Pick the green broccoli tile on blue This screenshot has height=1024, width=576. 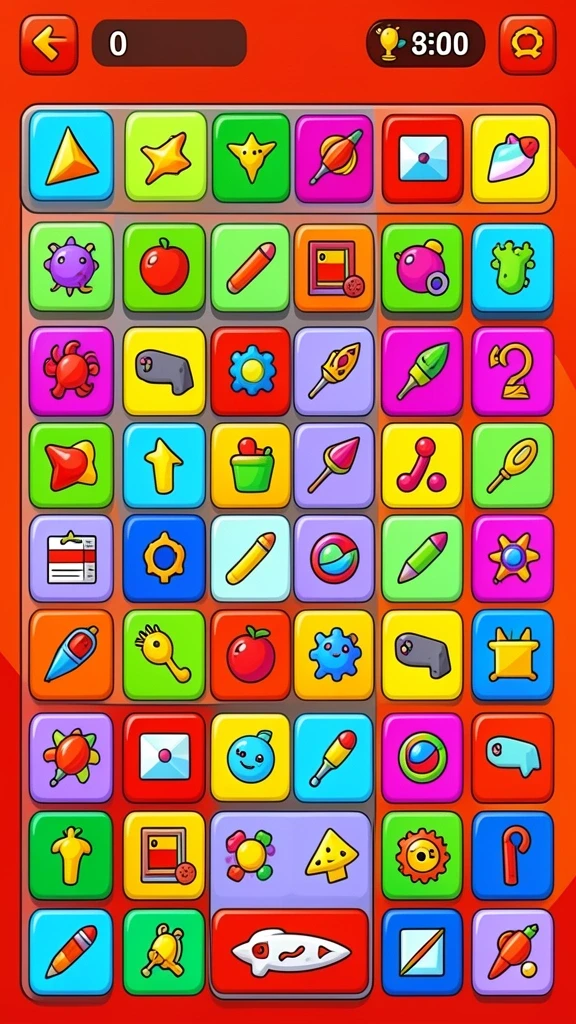[x=512, y=268]
